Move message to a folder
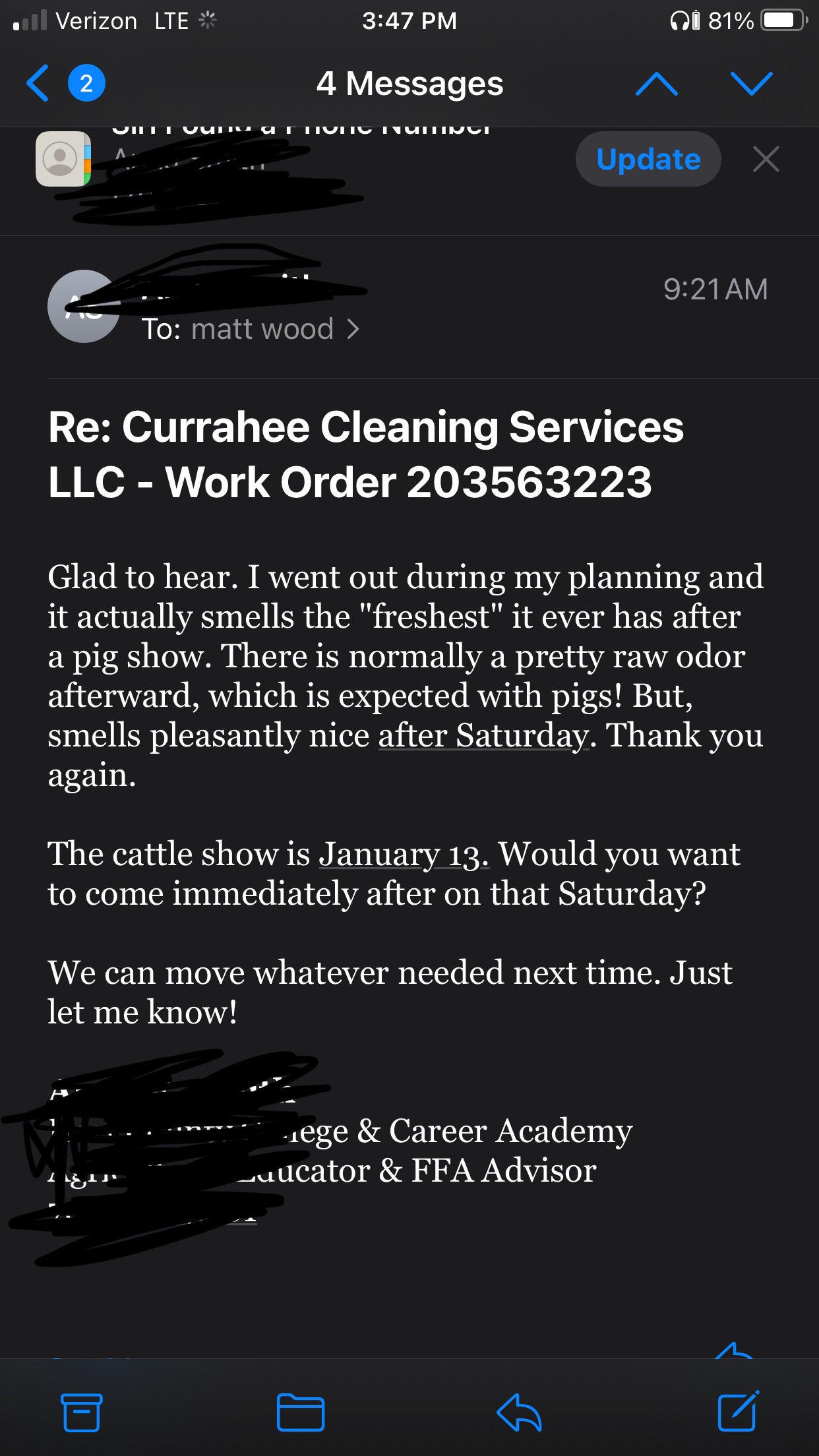819x1456 pixels. pyautogui.click(x=300, y=1412)
